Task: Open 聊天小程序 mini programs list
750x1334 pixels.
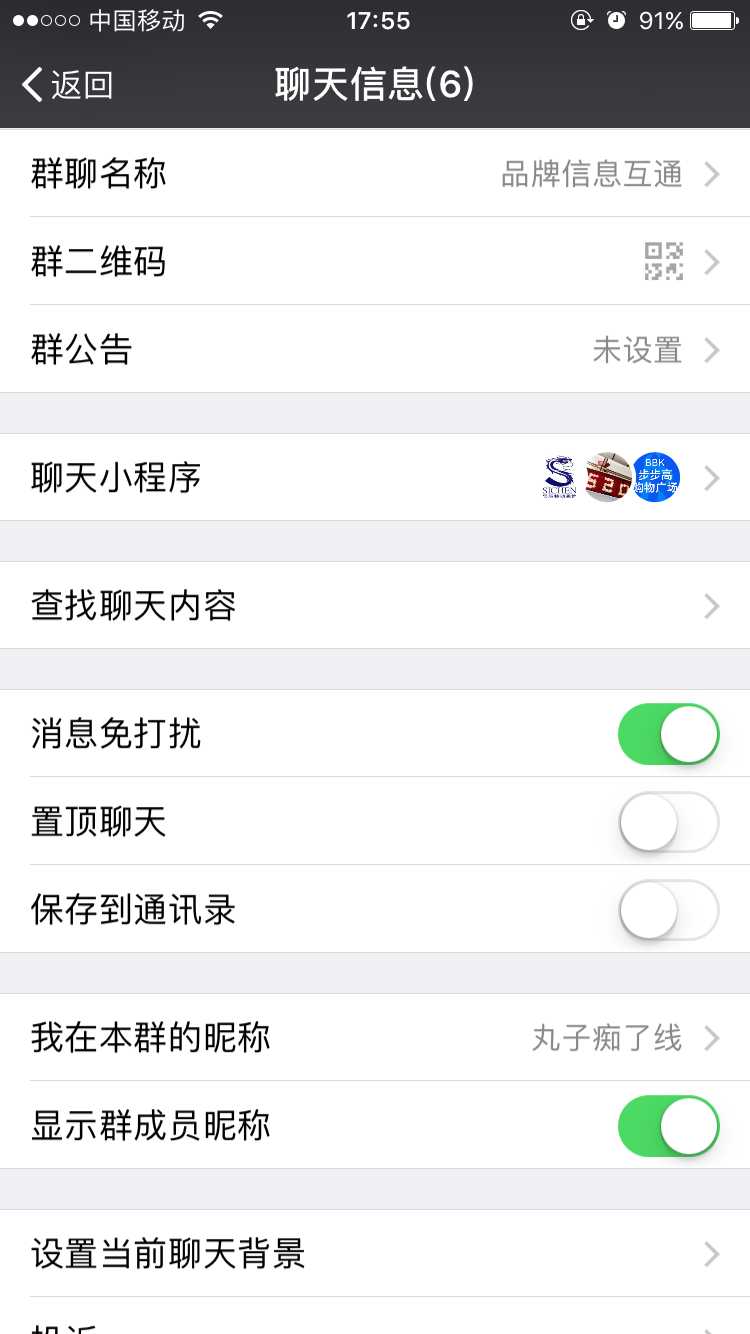Action: 375,478
